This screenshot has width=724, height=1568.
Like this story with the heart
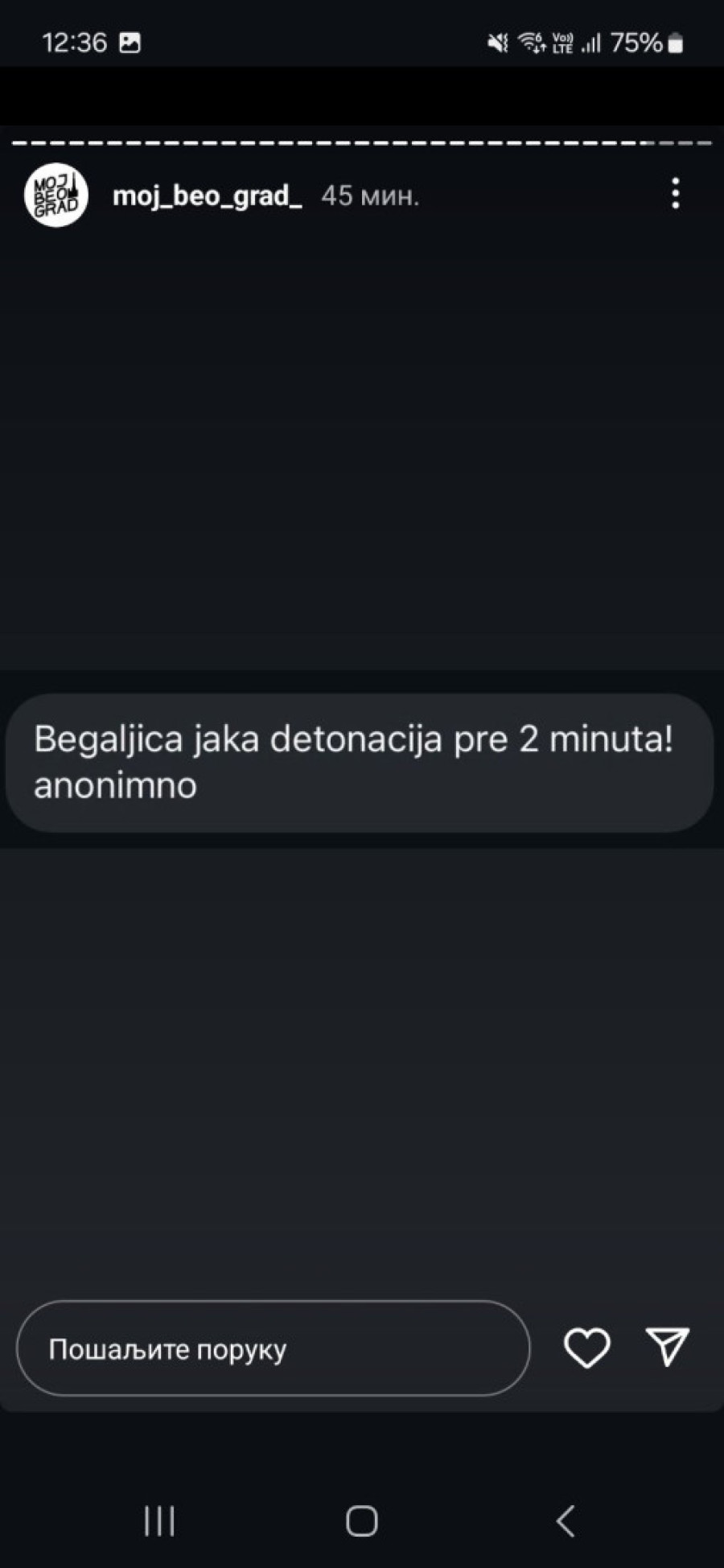pos(586,1348)
